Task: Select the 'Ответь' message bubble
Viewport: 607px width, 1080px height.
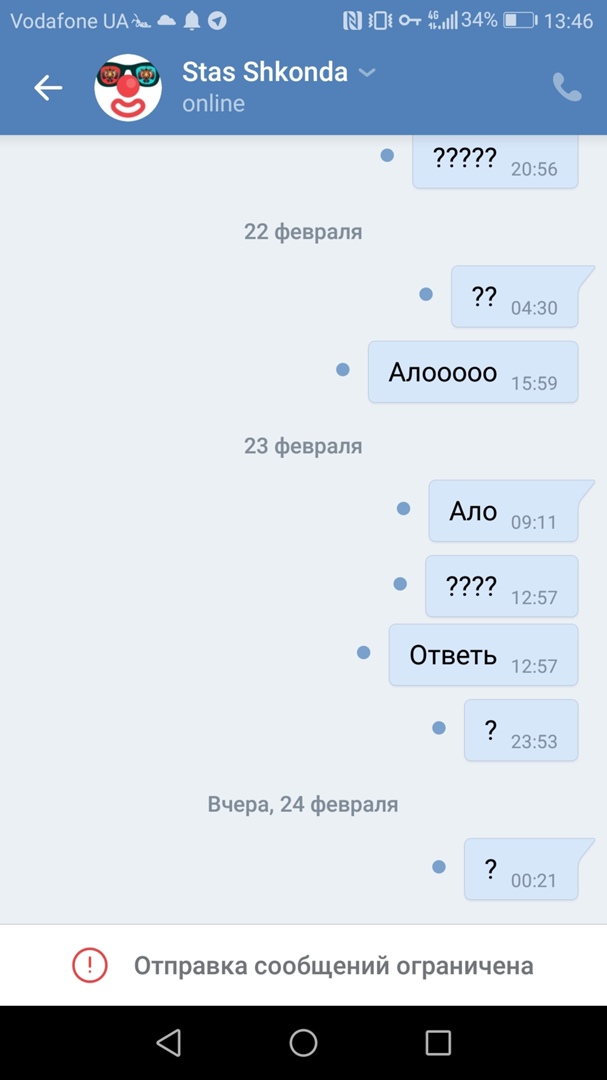Action: pos(482,655)
